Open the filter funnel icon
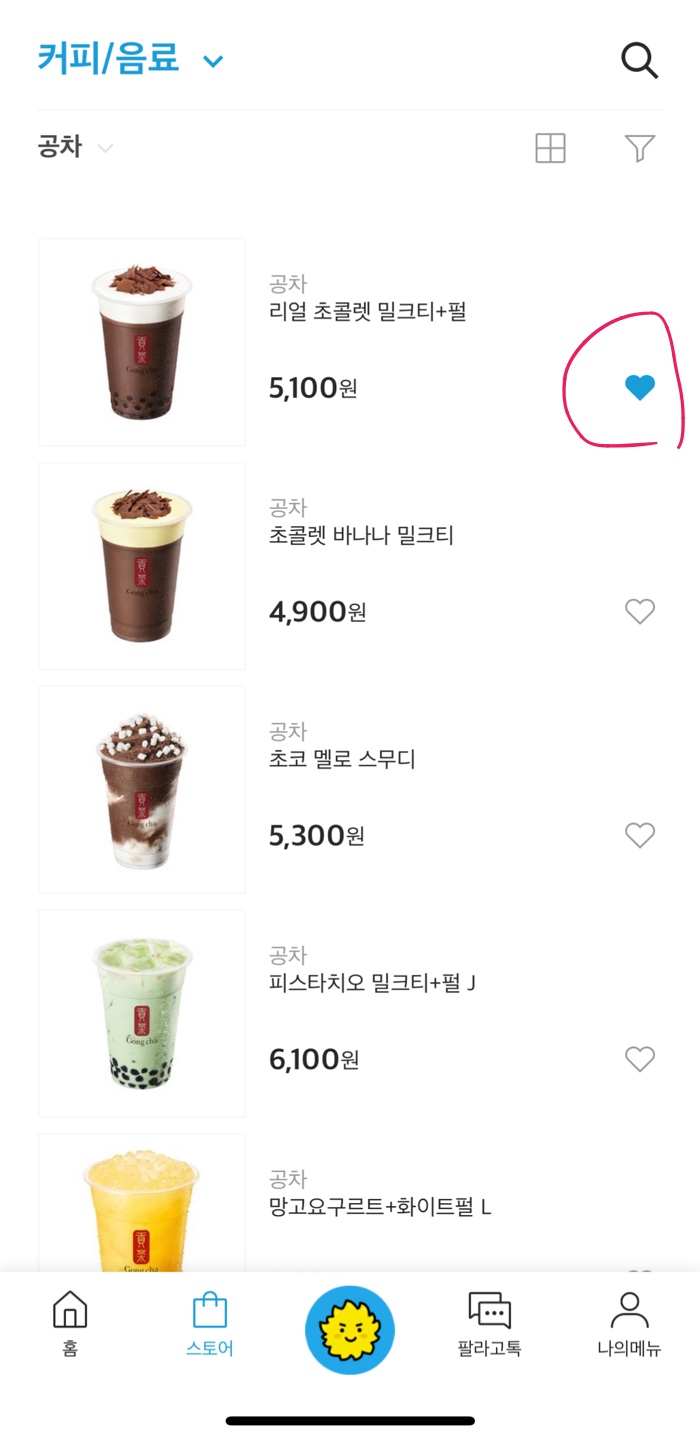 coord(640,148)
